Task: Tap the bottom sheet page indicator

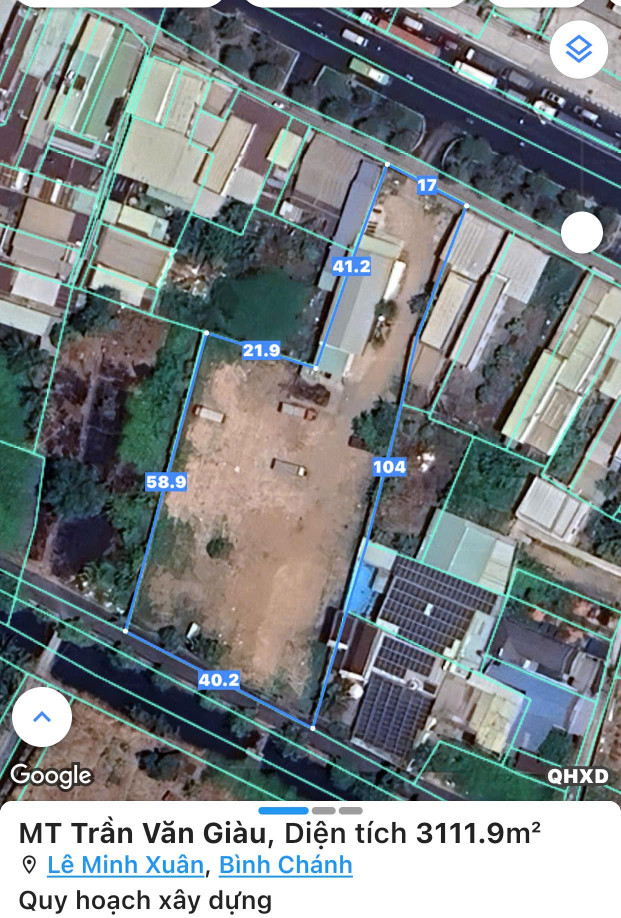Action: pos(310,810)
